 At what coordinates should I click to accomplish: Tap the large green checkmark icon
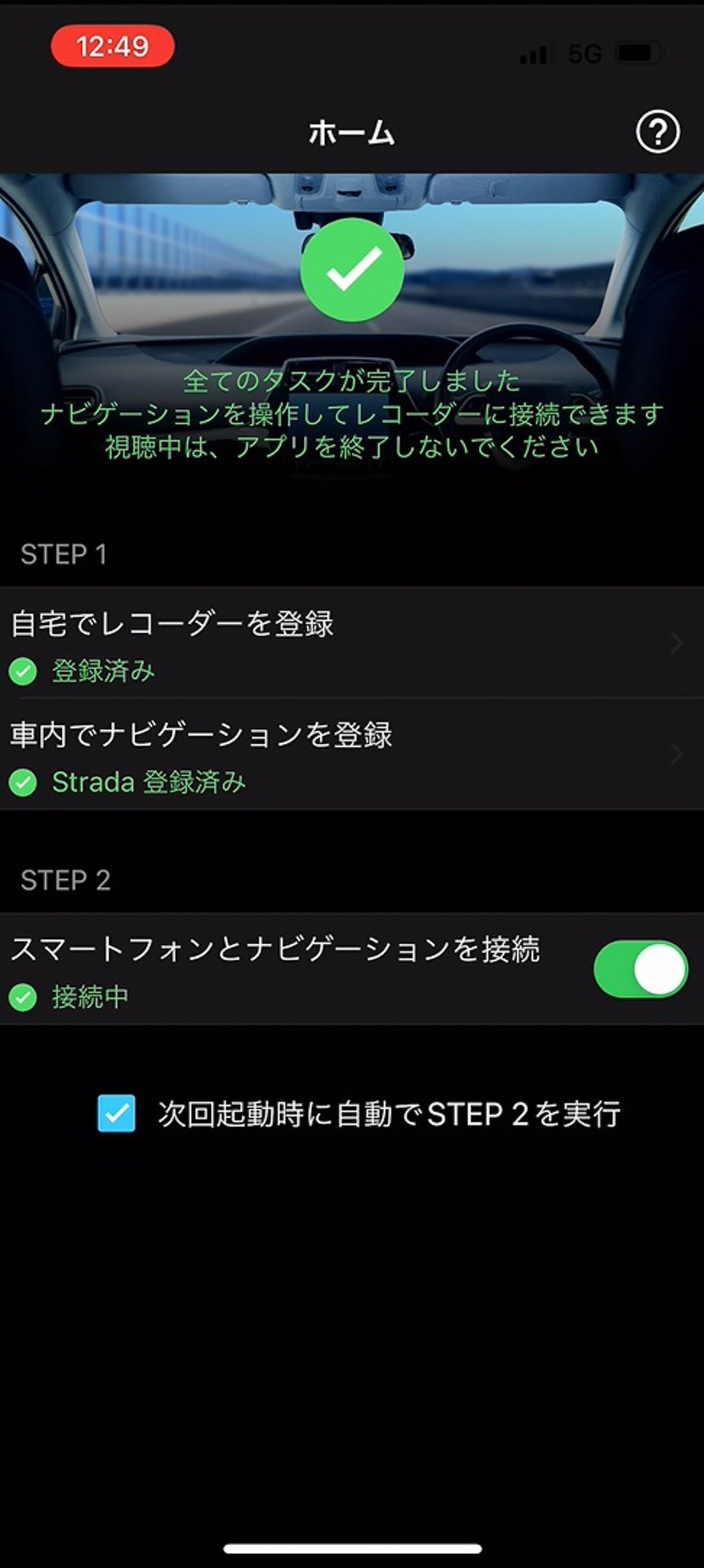click(x=352, y=269)
